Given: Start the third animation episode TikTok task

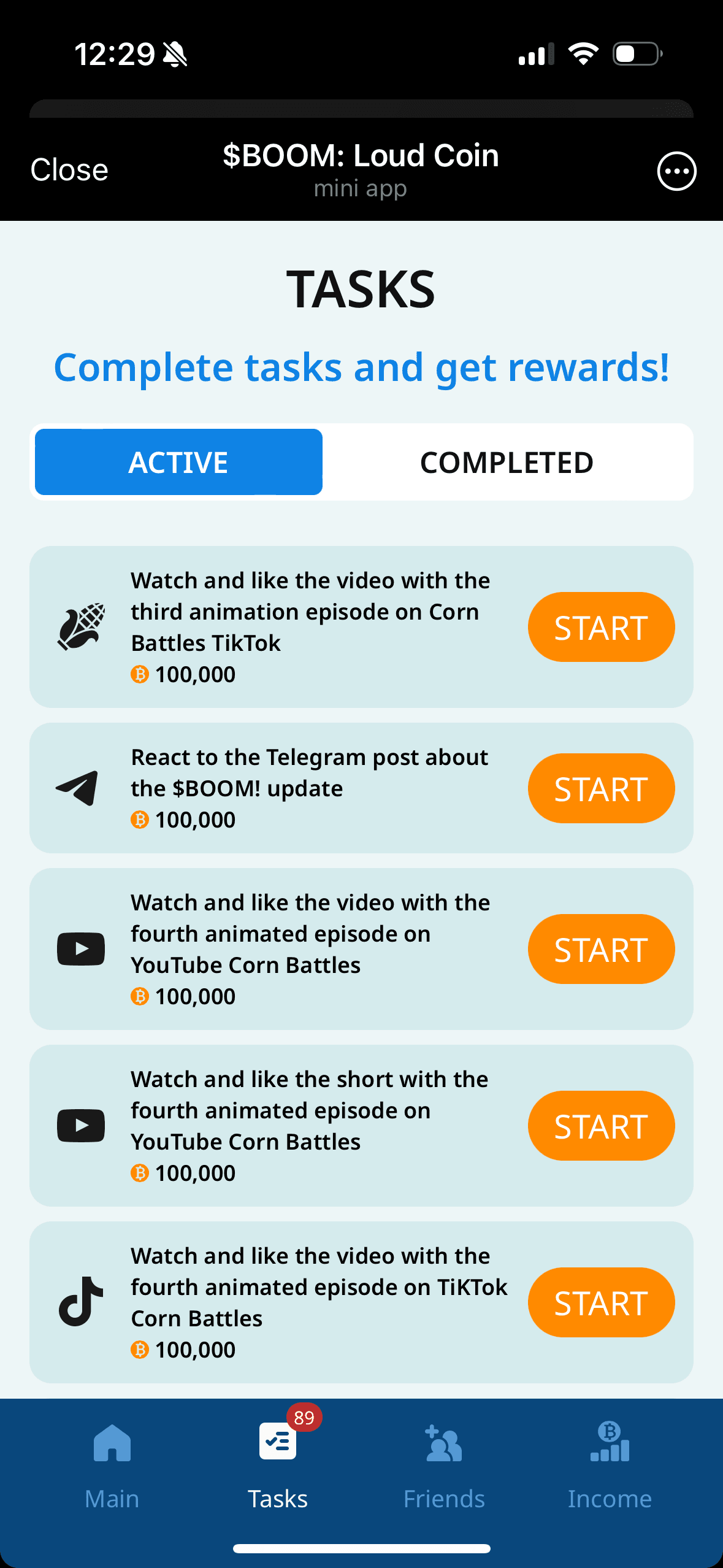Looking at the screenshot, I should 600,628.
